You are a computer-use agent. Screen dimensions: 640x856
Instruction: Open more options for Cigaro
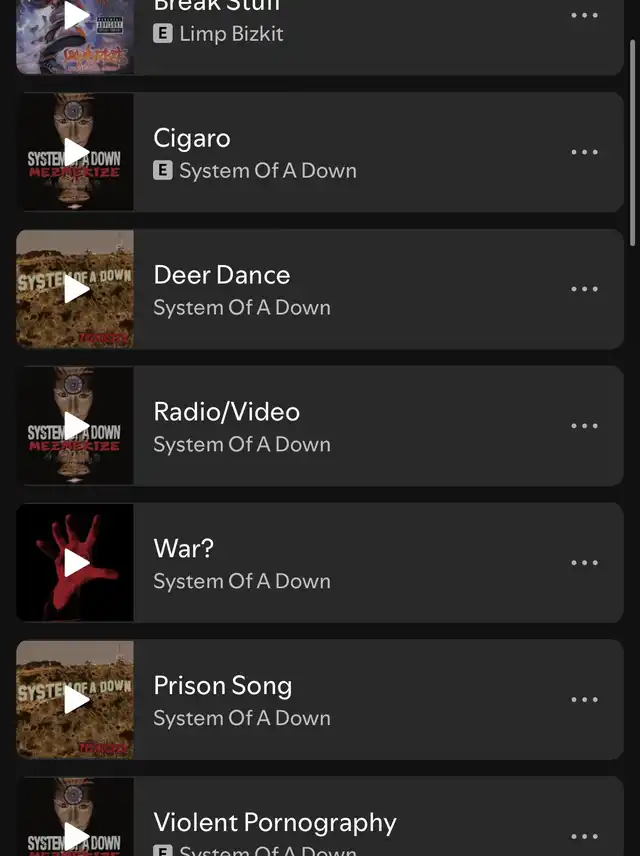tap(584, 152)
